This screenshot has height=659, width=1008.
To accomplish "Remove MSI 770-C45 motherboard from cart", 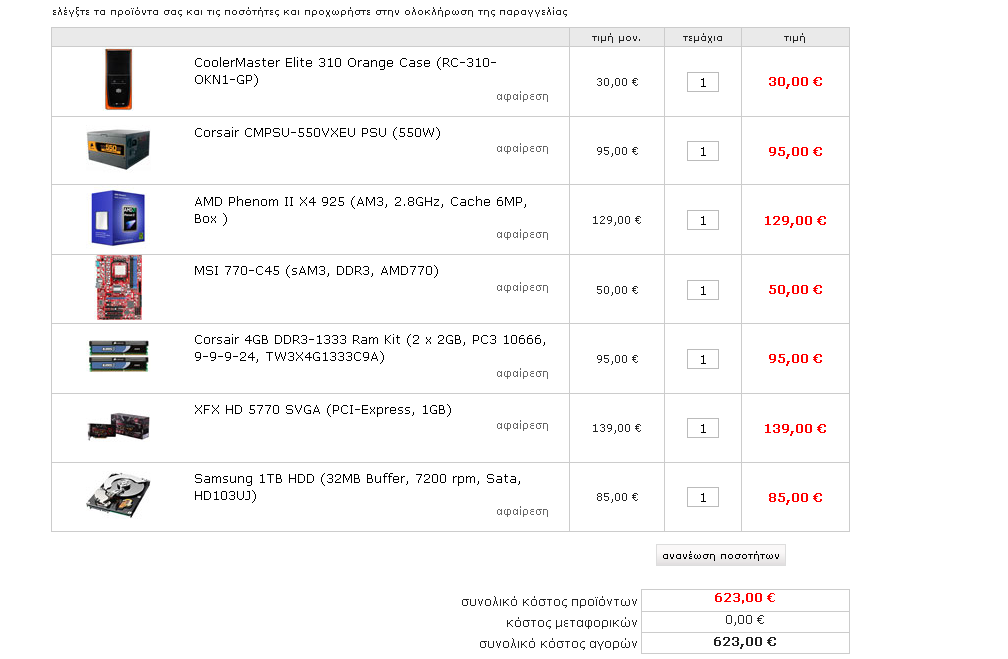I will 522,287.
